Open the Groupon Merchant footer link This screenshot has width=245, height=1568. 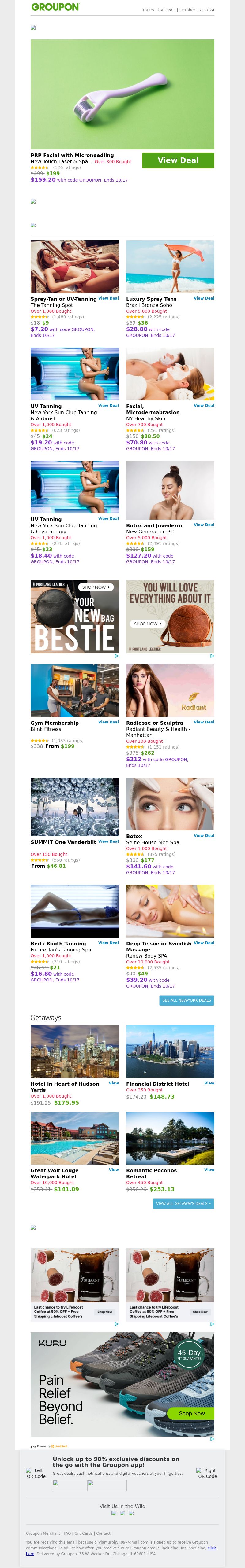pos(43,1533)
